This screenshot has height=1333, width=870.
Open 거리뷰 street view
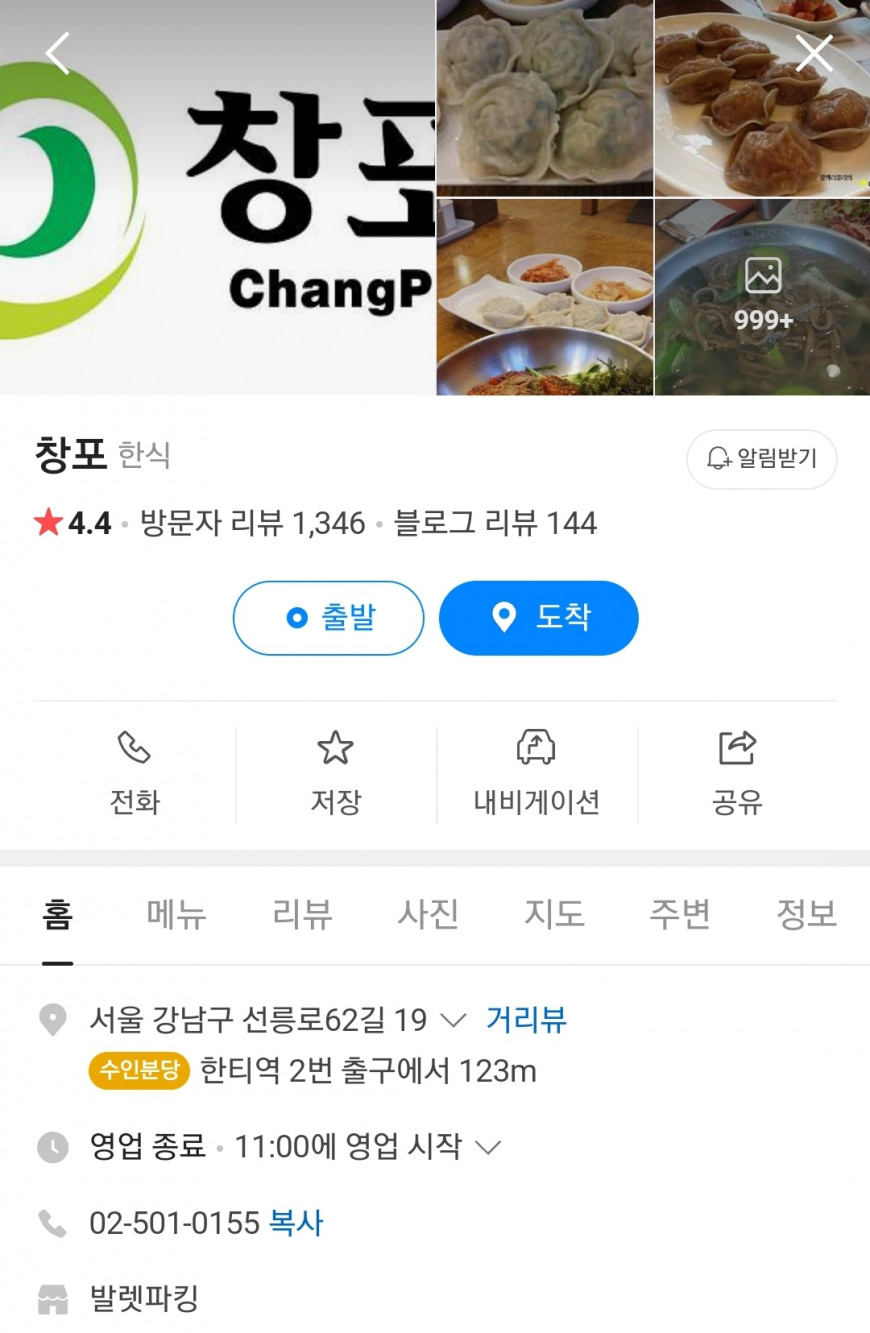click(x=526, y=1020)
